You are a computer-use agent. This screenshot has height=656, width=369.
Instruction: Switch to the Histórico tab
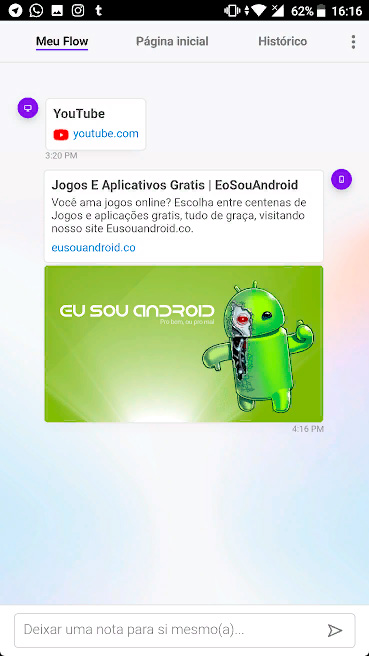click(282, 41)
